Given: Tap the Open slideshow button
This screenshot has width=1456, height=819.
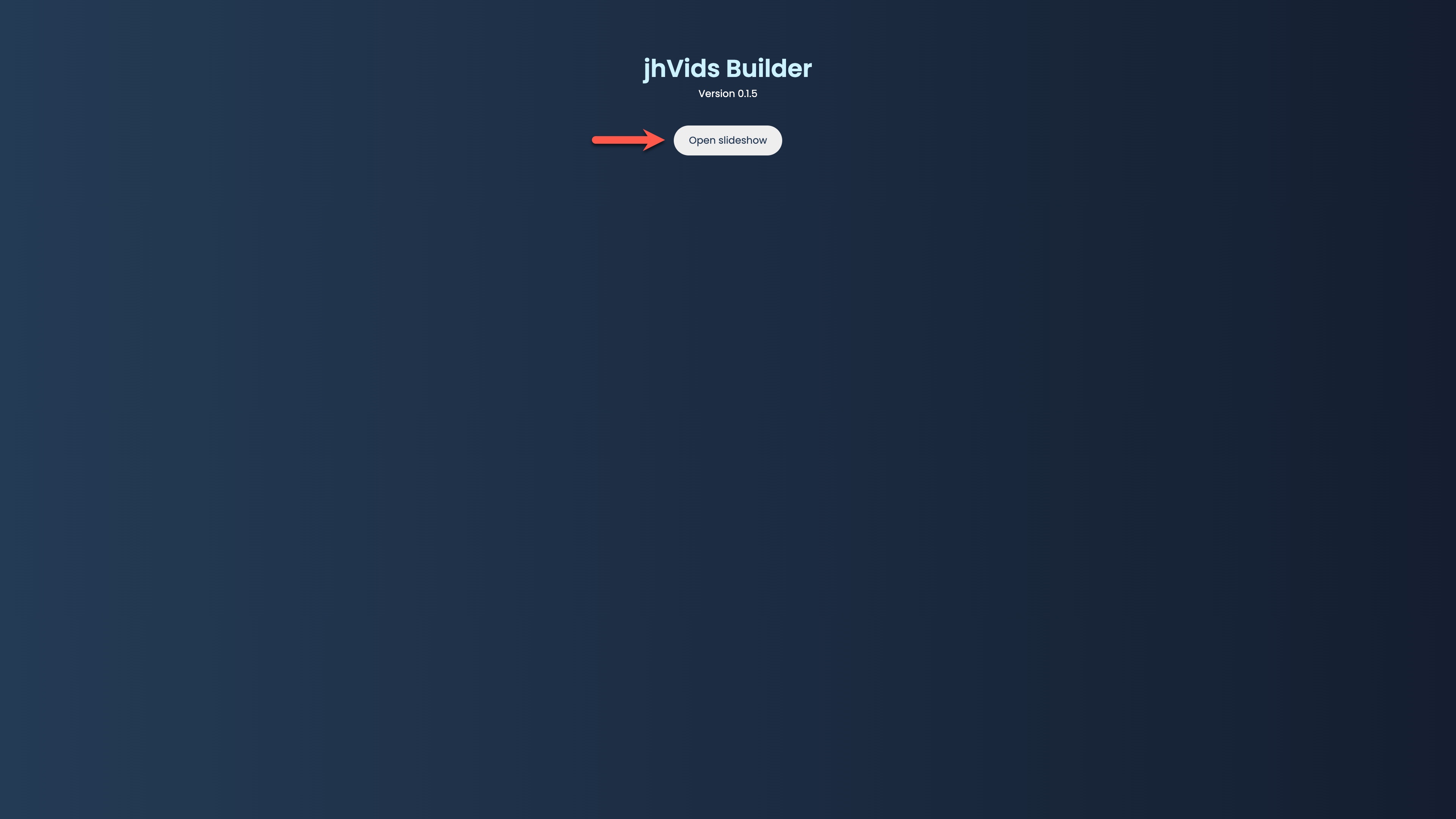Looking at the screenshot, I should (728, 140).
